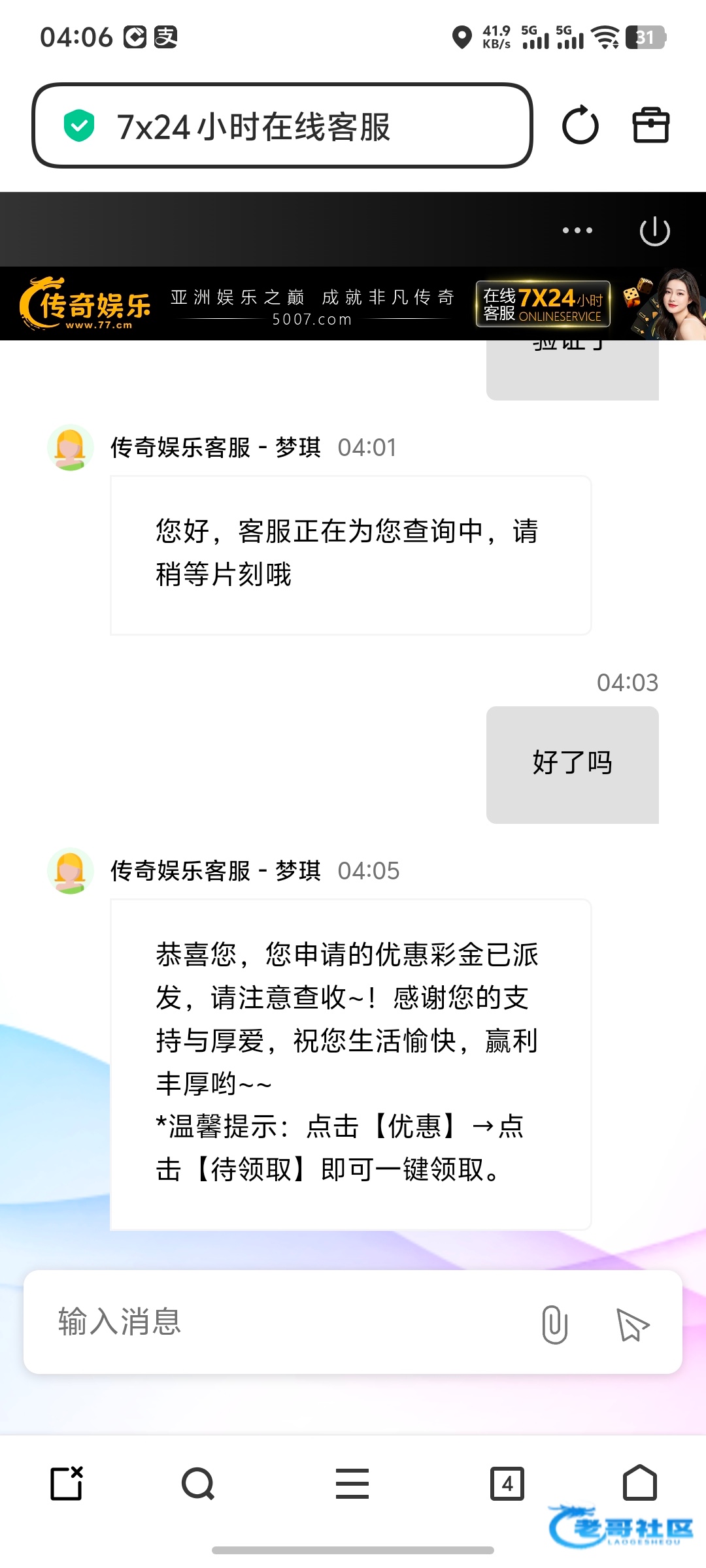Attach a file with the paperclip

pyautogui.click(x=554, y=1324)
